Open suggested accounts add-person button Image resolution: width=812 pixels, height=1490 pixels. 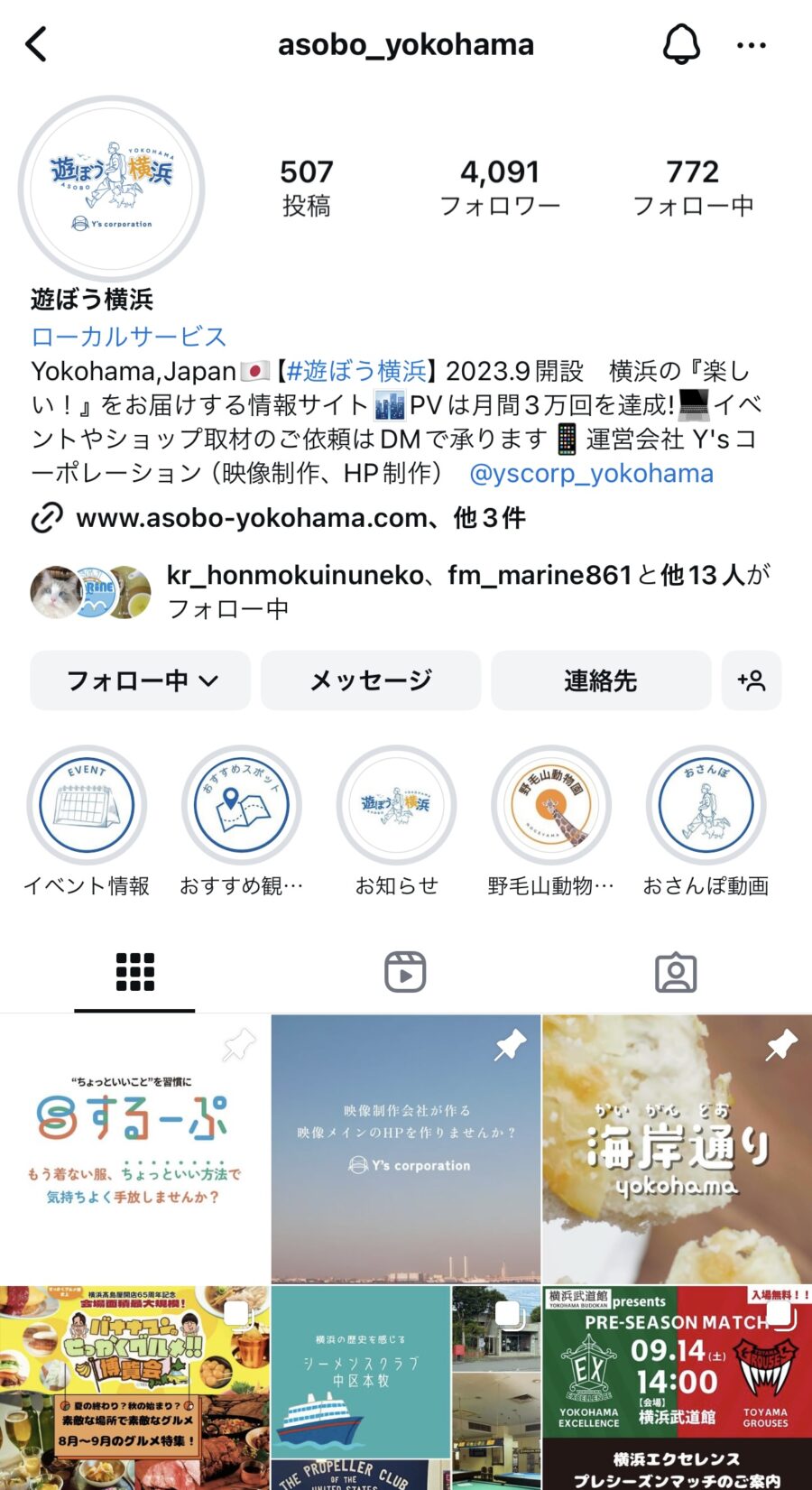click(x=752, y=680)
